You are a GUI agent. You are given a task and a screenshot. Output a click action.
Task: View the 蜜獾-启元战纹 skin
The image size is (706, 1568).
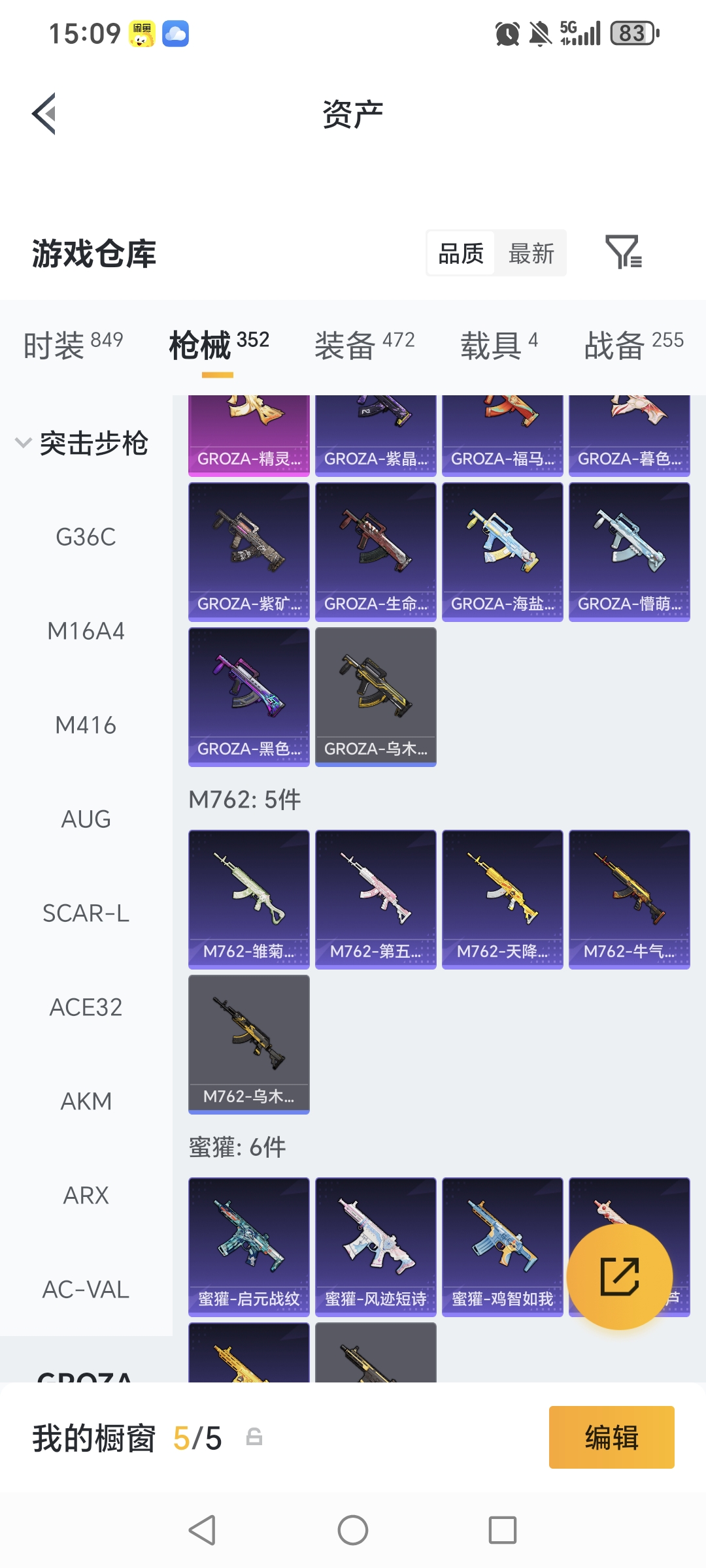249,1247
